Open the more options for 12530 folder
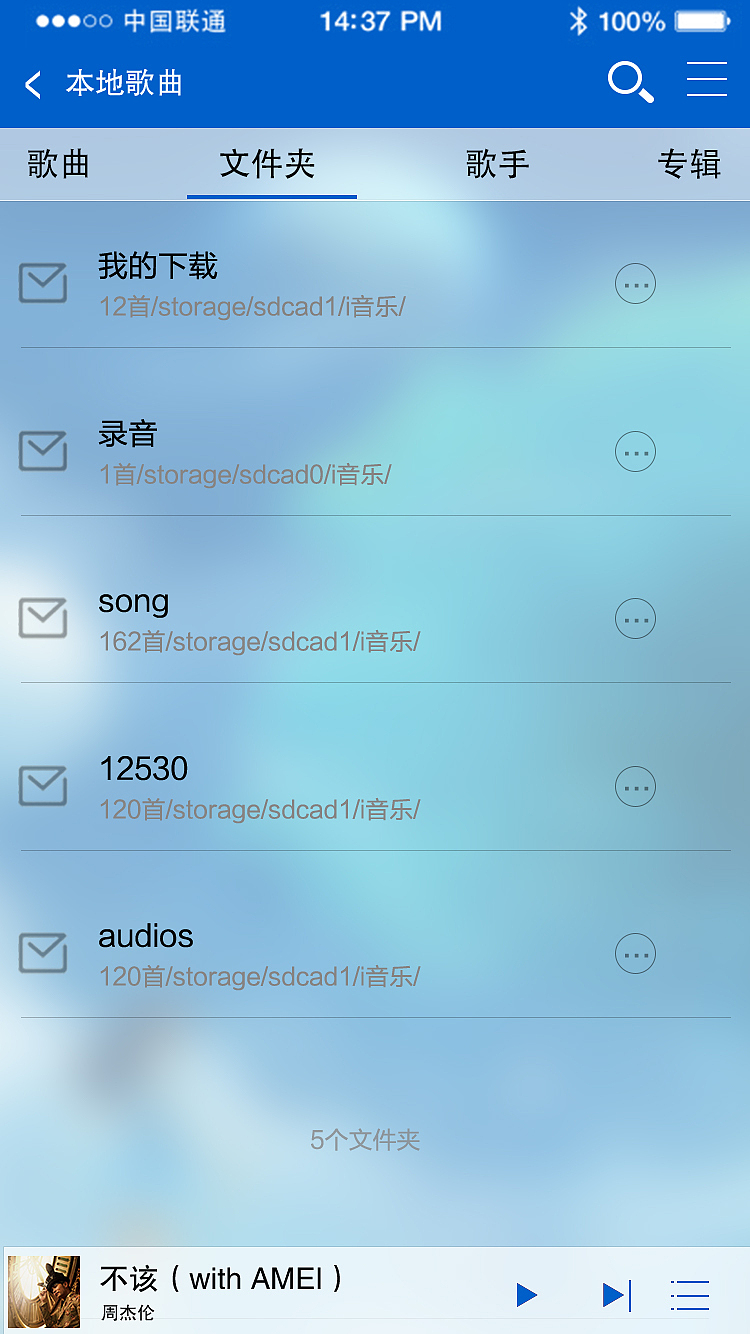 pos(635,786)
